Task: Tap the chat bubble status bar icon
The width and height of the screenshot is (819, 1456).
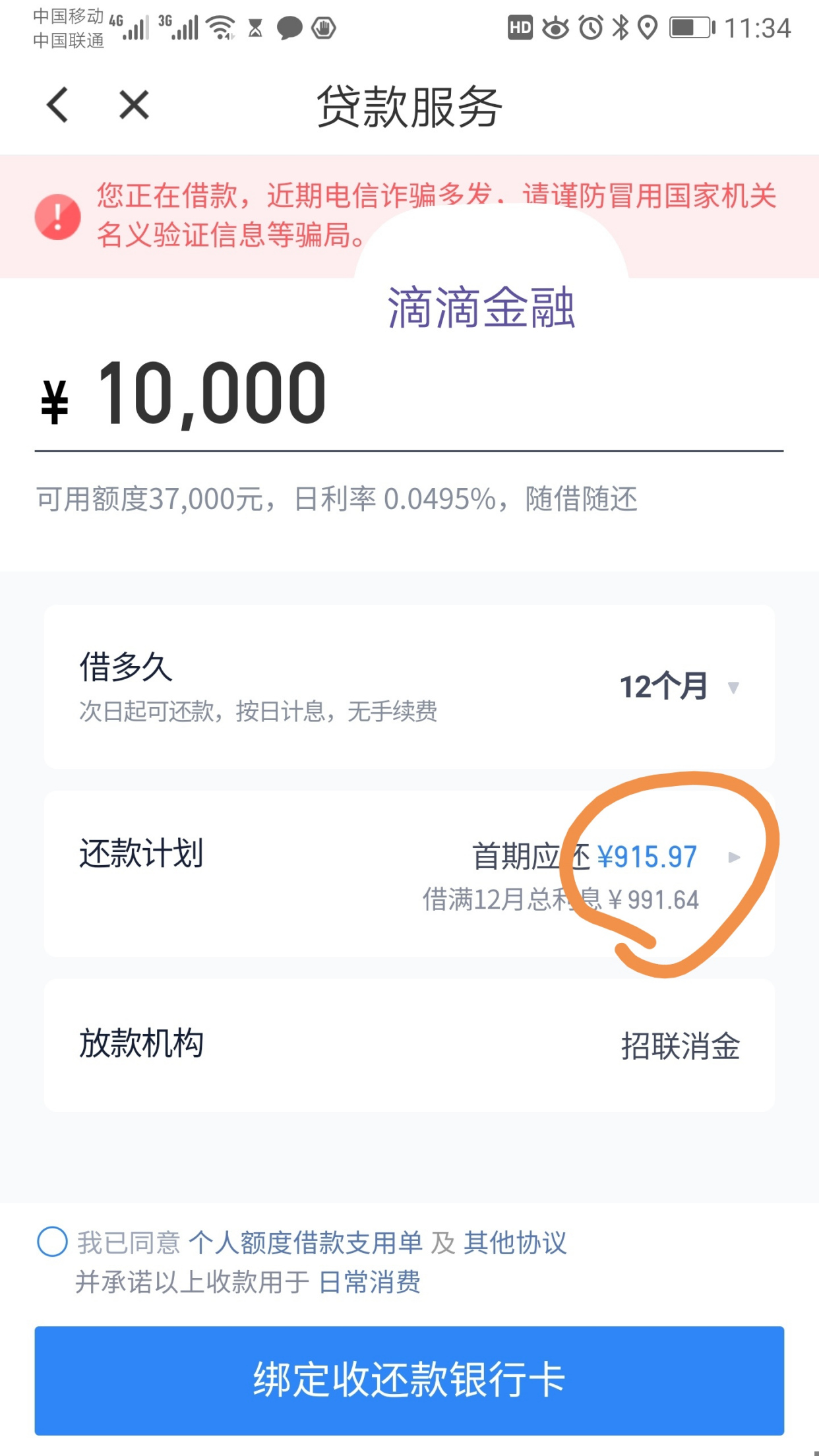Action: pyautogui.click(x=290, y=28)
